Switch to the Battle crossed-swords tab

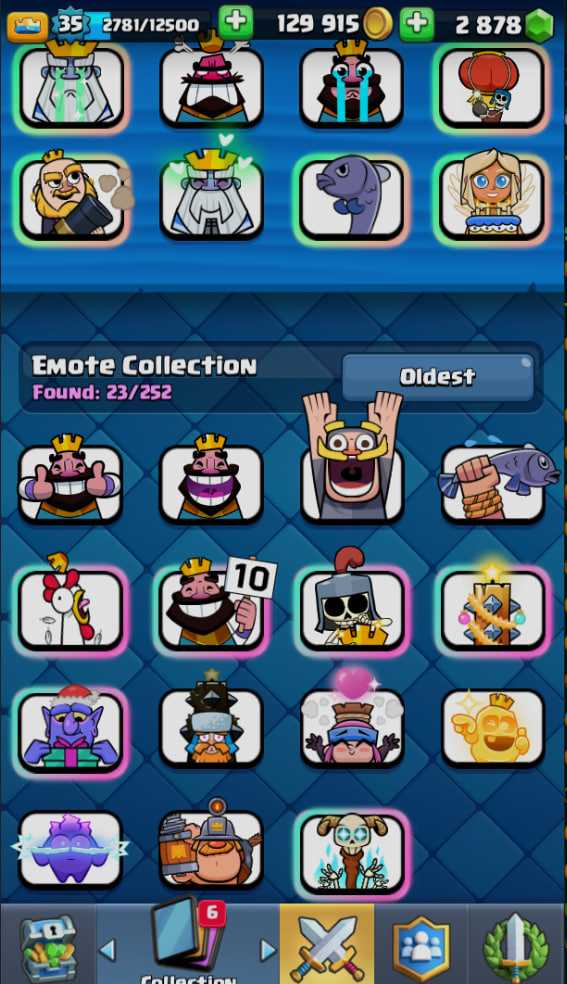pyautogui.click(x=327, y=946)
